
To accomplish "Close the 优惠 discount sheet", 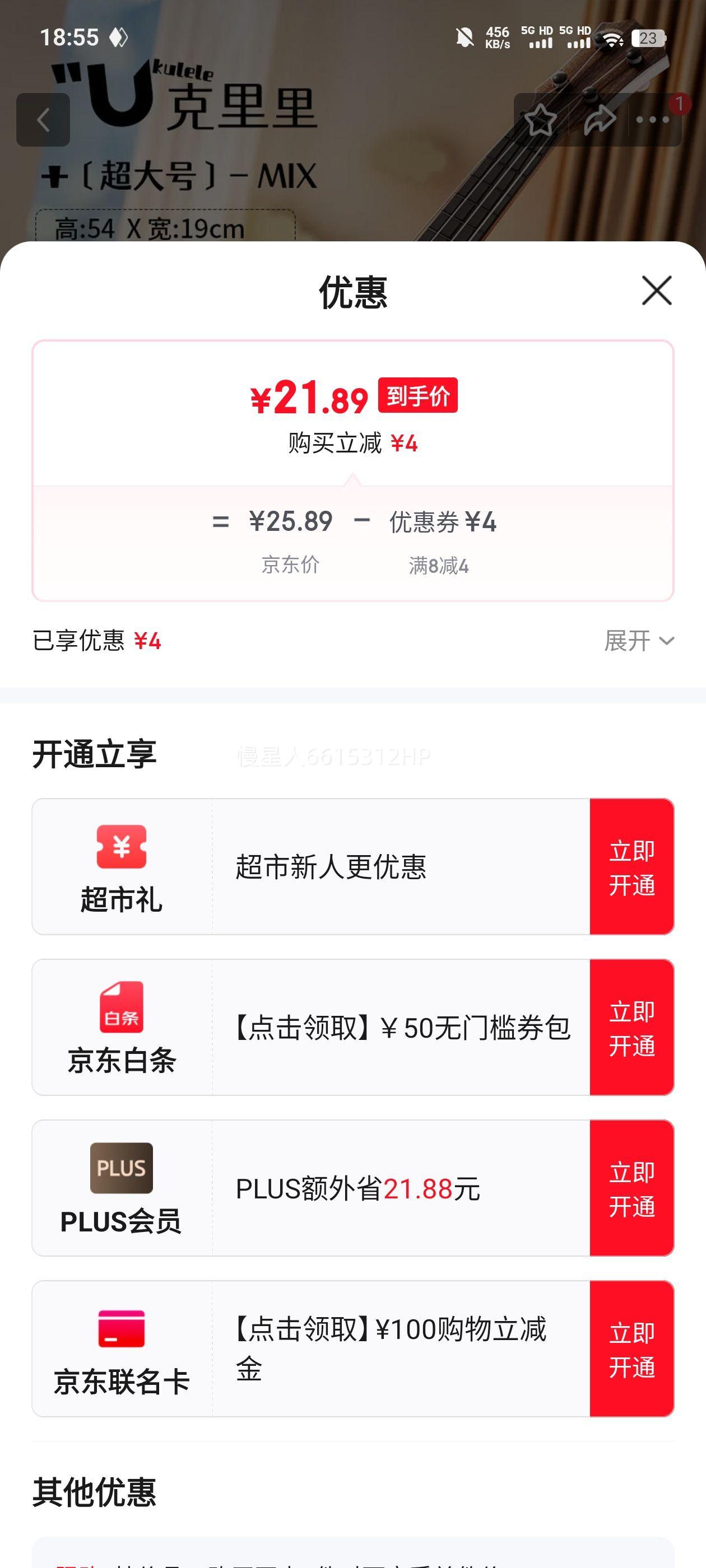I will point(657,290).
